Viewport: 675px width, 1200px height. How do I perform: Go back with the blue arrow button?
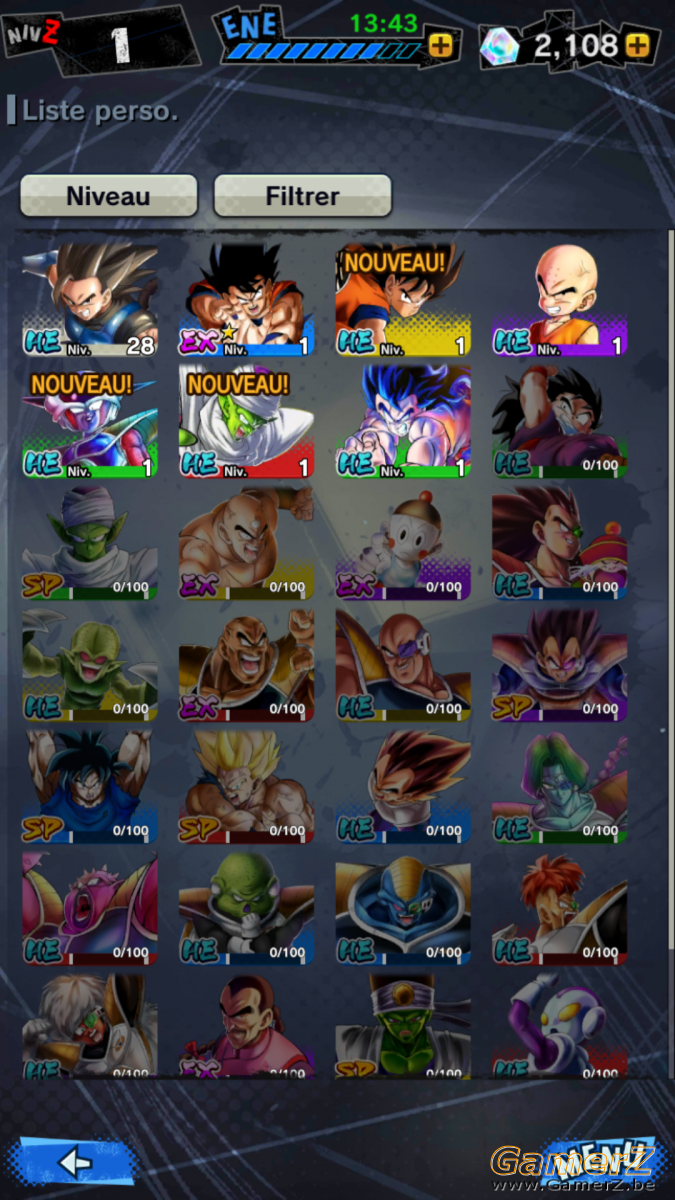tap(73, 1163)
